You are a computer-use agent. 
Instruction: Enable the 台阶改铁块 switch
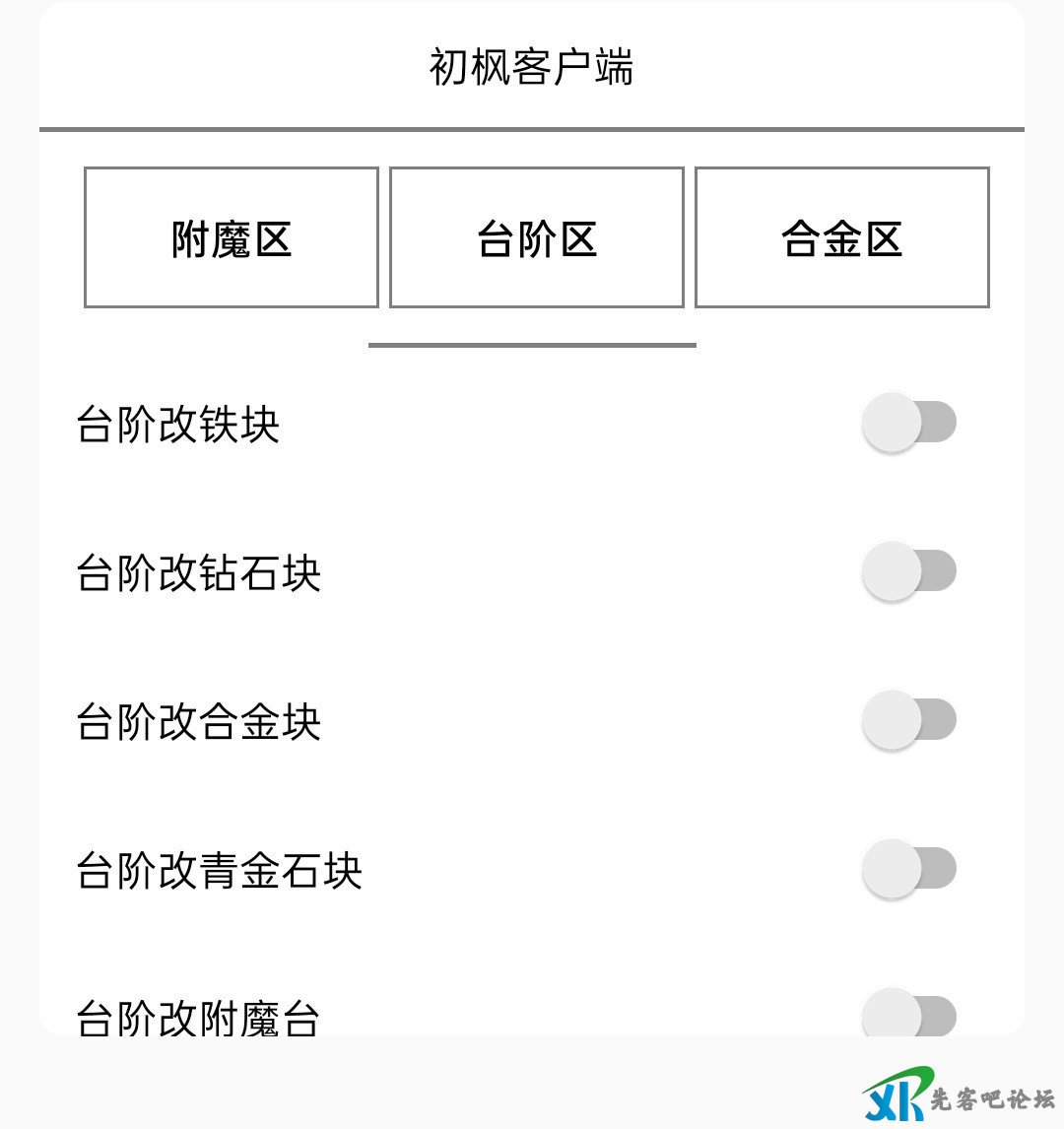click(x=909, y=423)
